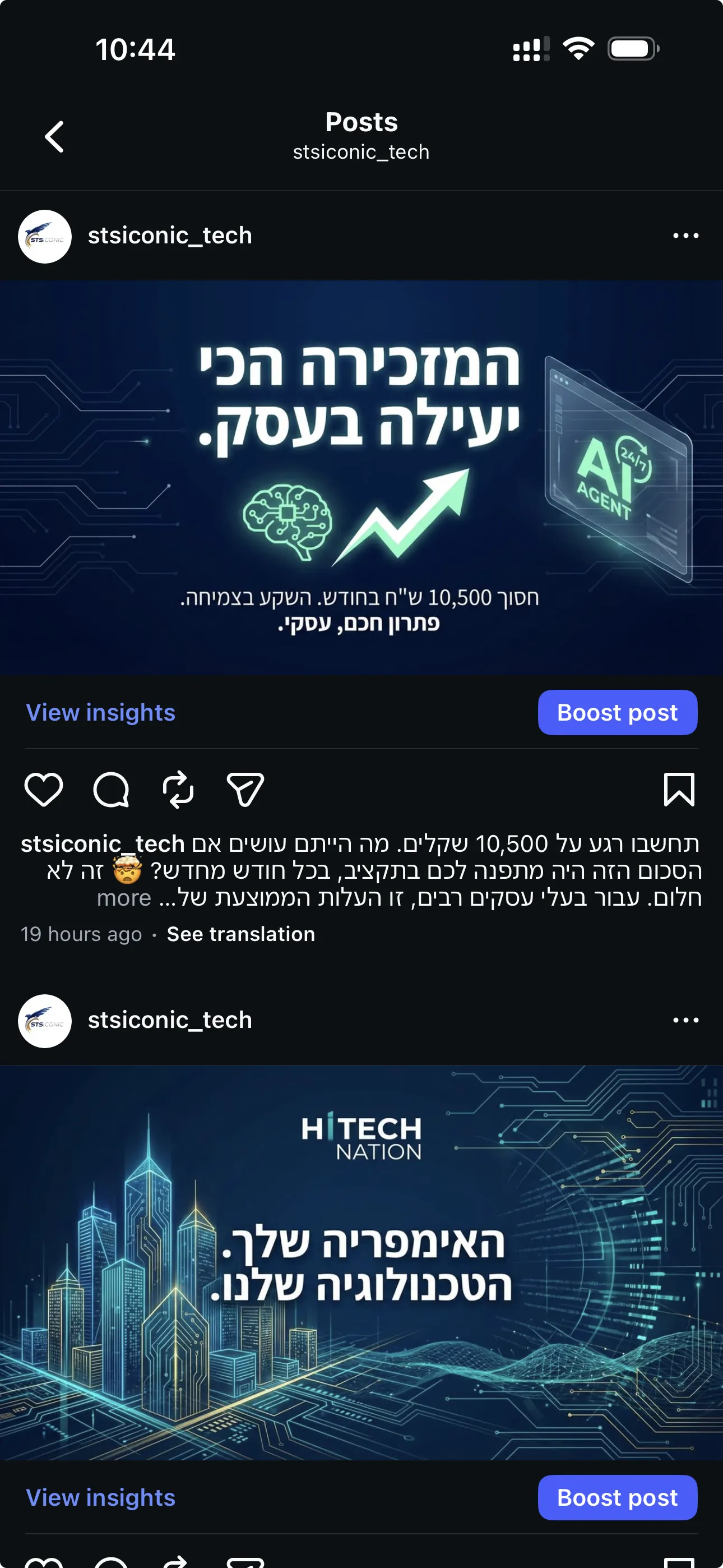This screenshot has height=1568, width=723.
Task: Go back from the Posts screen
Action: pos(55,136)
